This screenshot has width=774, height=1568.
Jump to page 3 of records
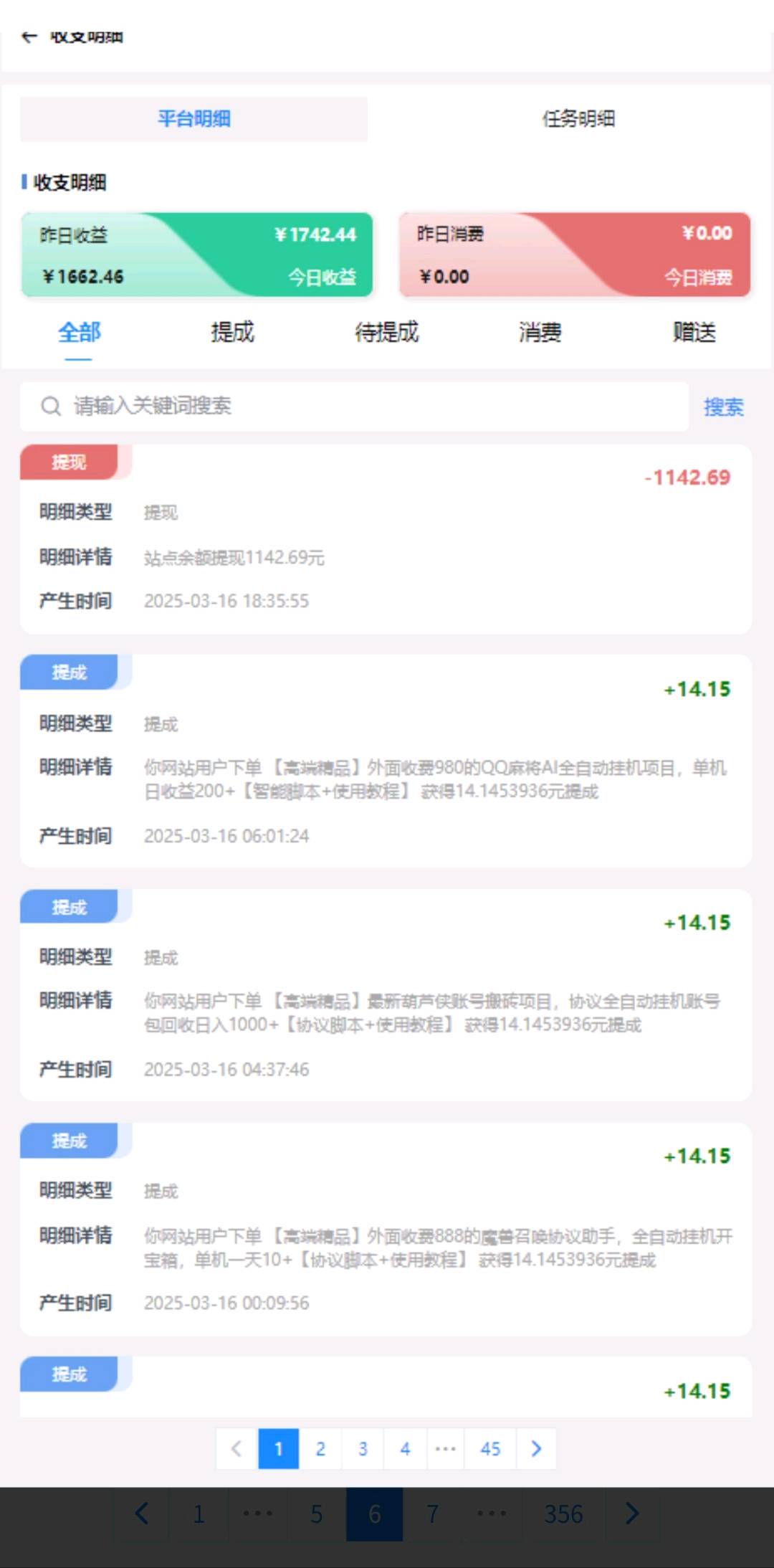pyautogui.click(x=363, y=1449)
